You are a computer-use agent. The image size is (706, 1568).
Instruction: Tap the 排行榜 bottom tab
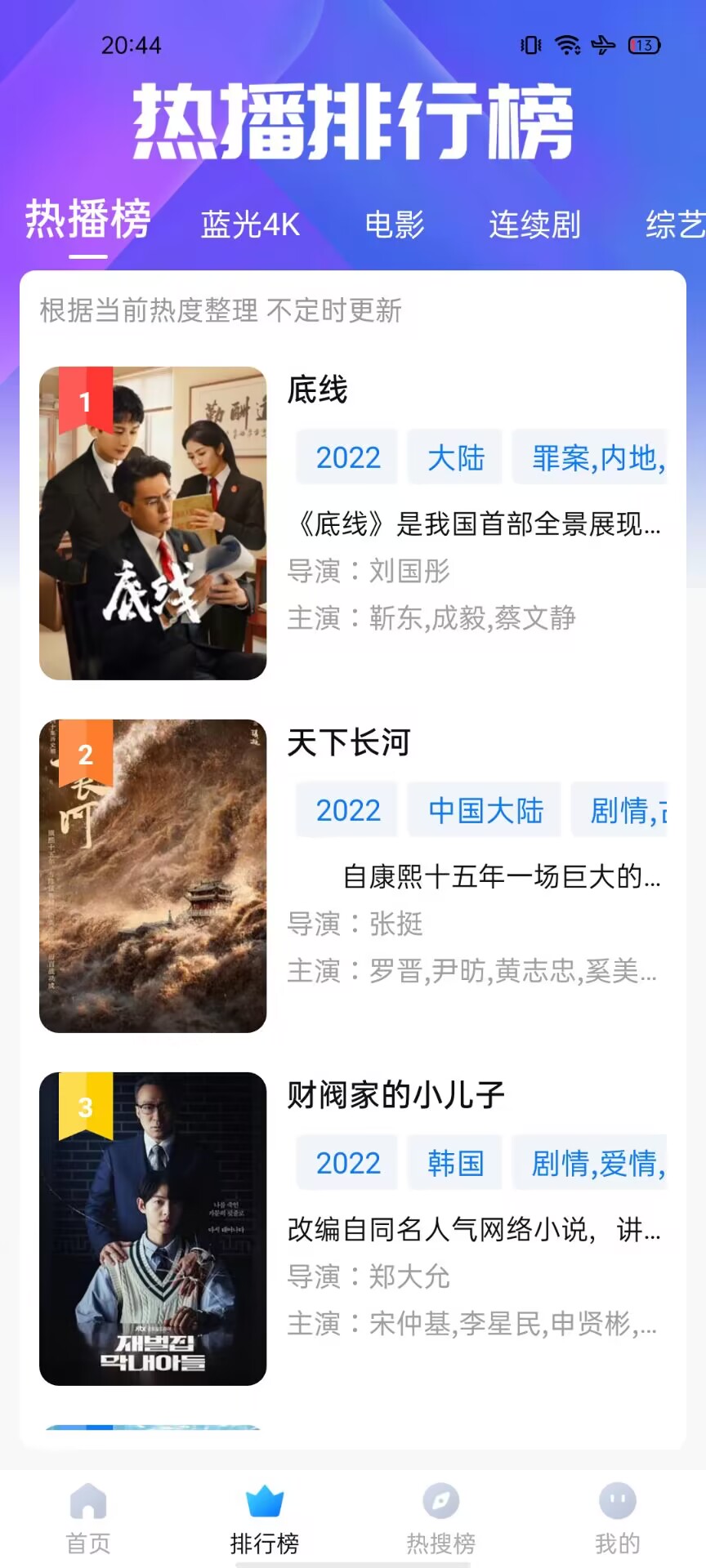click(x=265, y=1519)
